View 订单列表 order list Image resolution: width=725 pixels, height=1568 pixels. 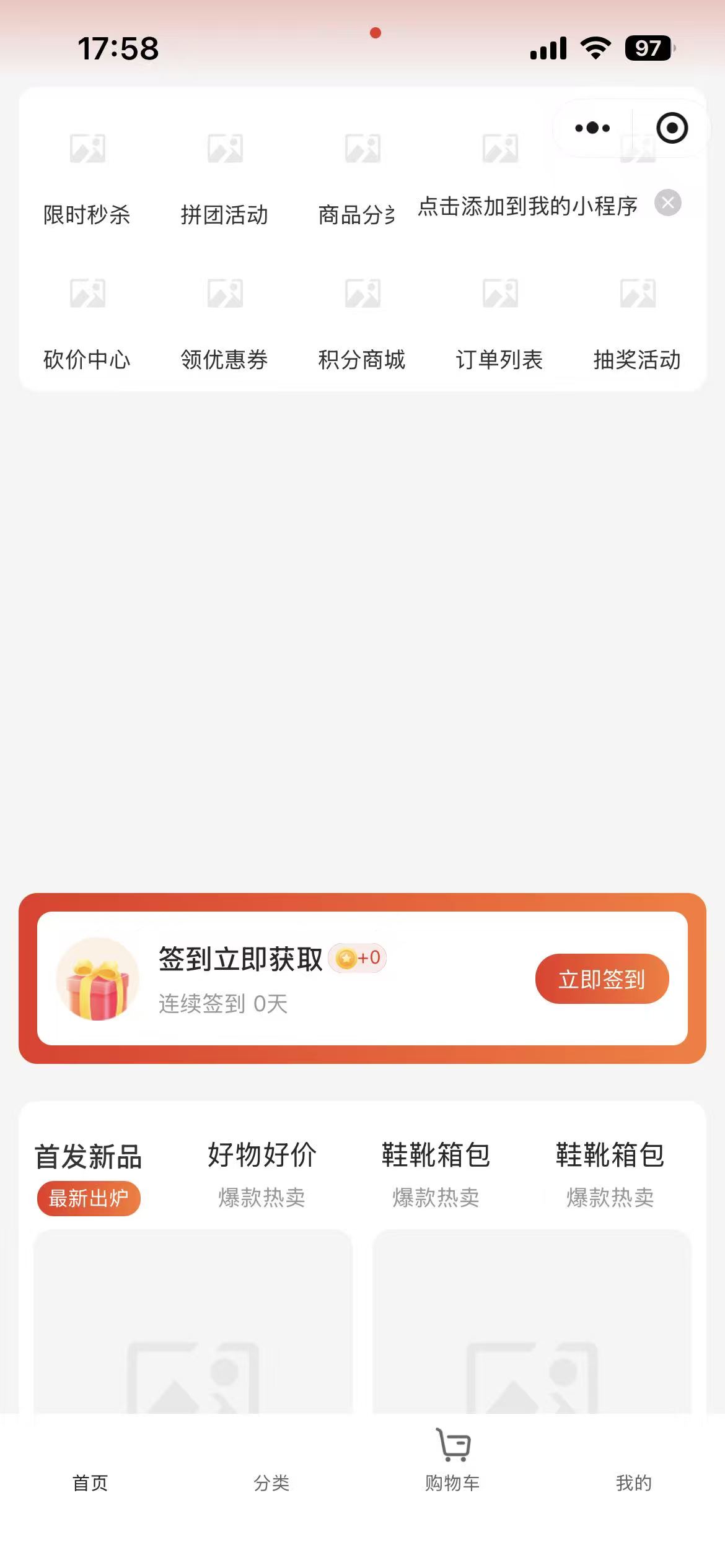tap(499, 323)
